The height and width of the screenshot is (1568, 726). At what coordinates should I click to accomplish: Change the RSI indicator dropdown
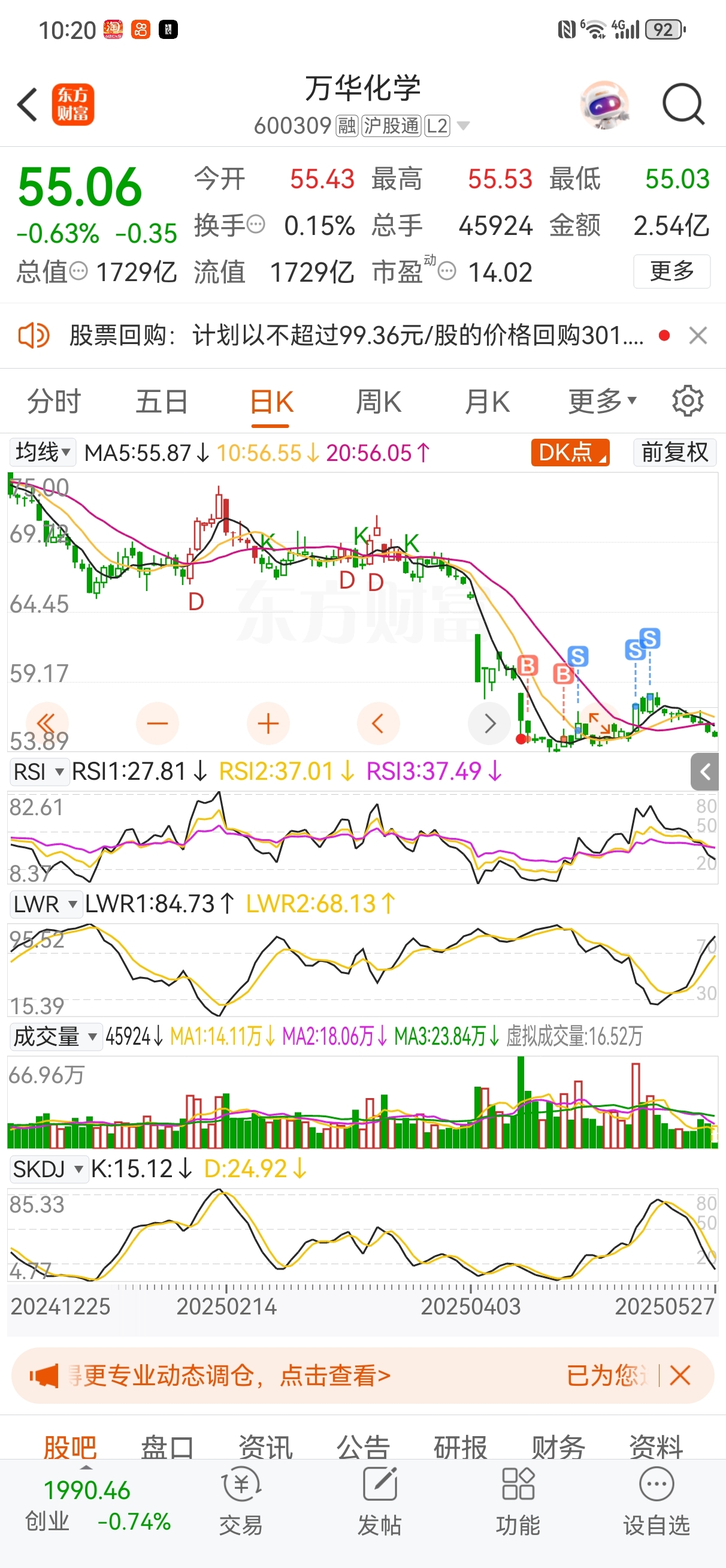[39, 772]
